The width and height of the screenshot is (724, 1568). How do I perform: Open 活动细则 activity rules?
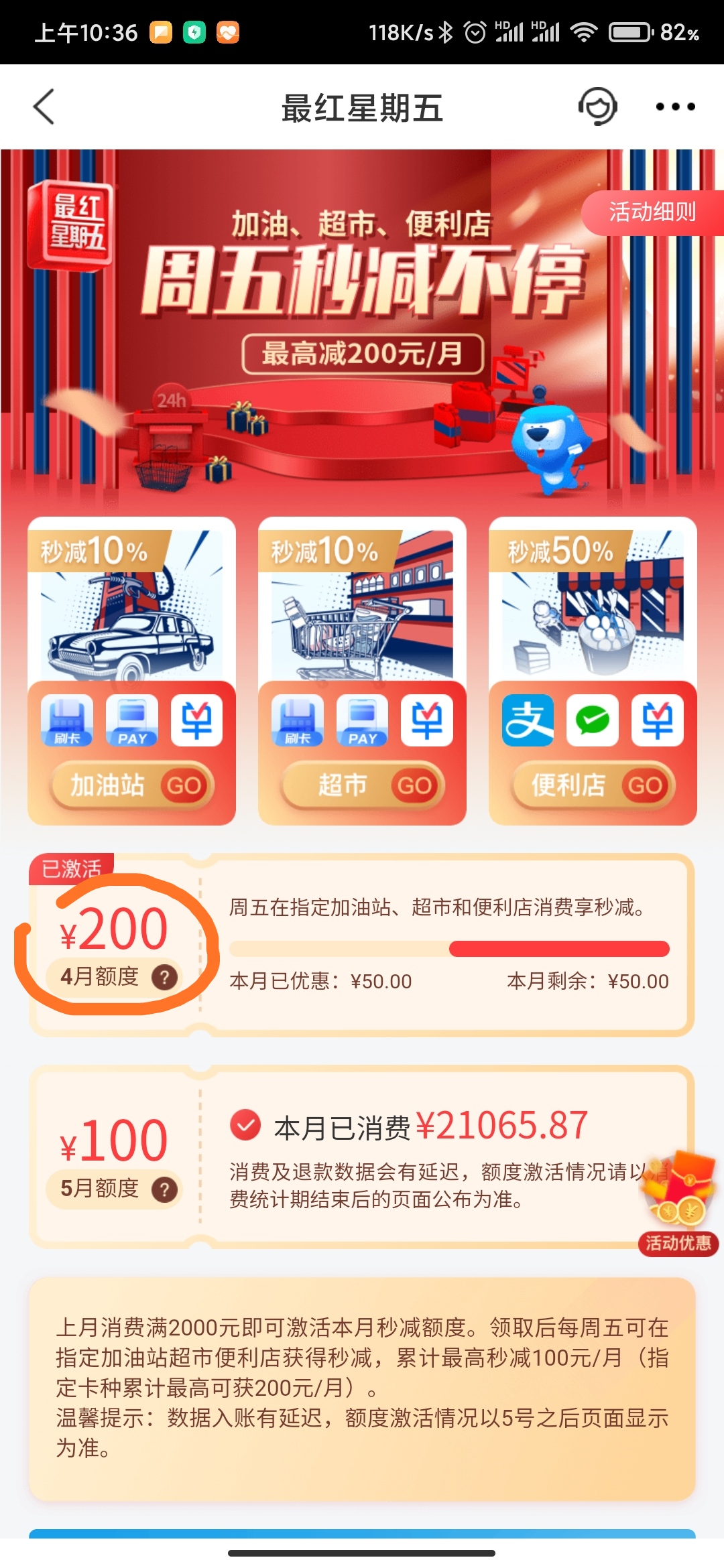[x=652, y=212]
